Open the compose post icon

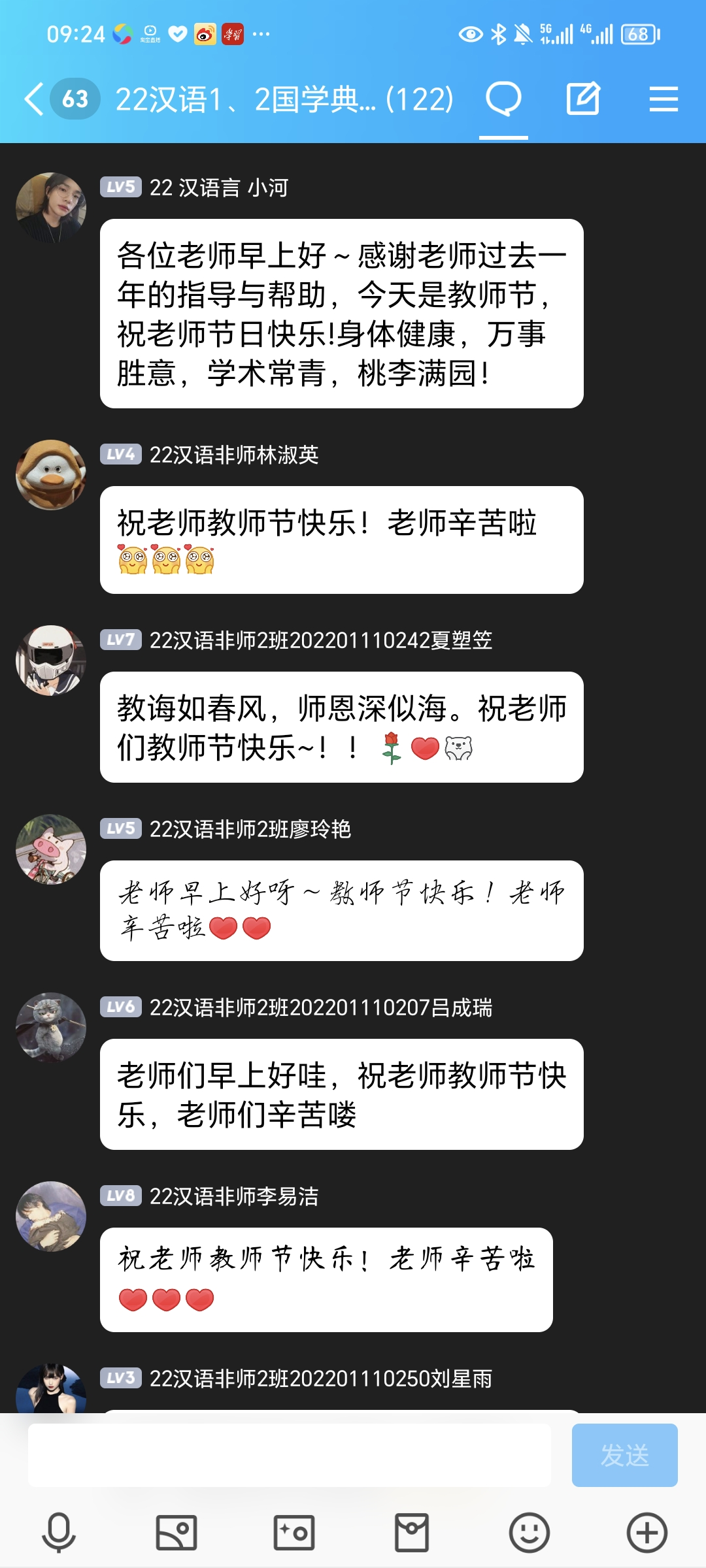pos(582,99)
